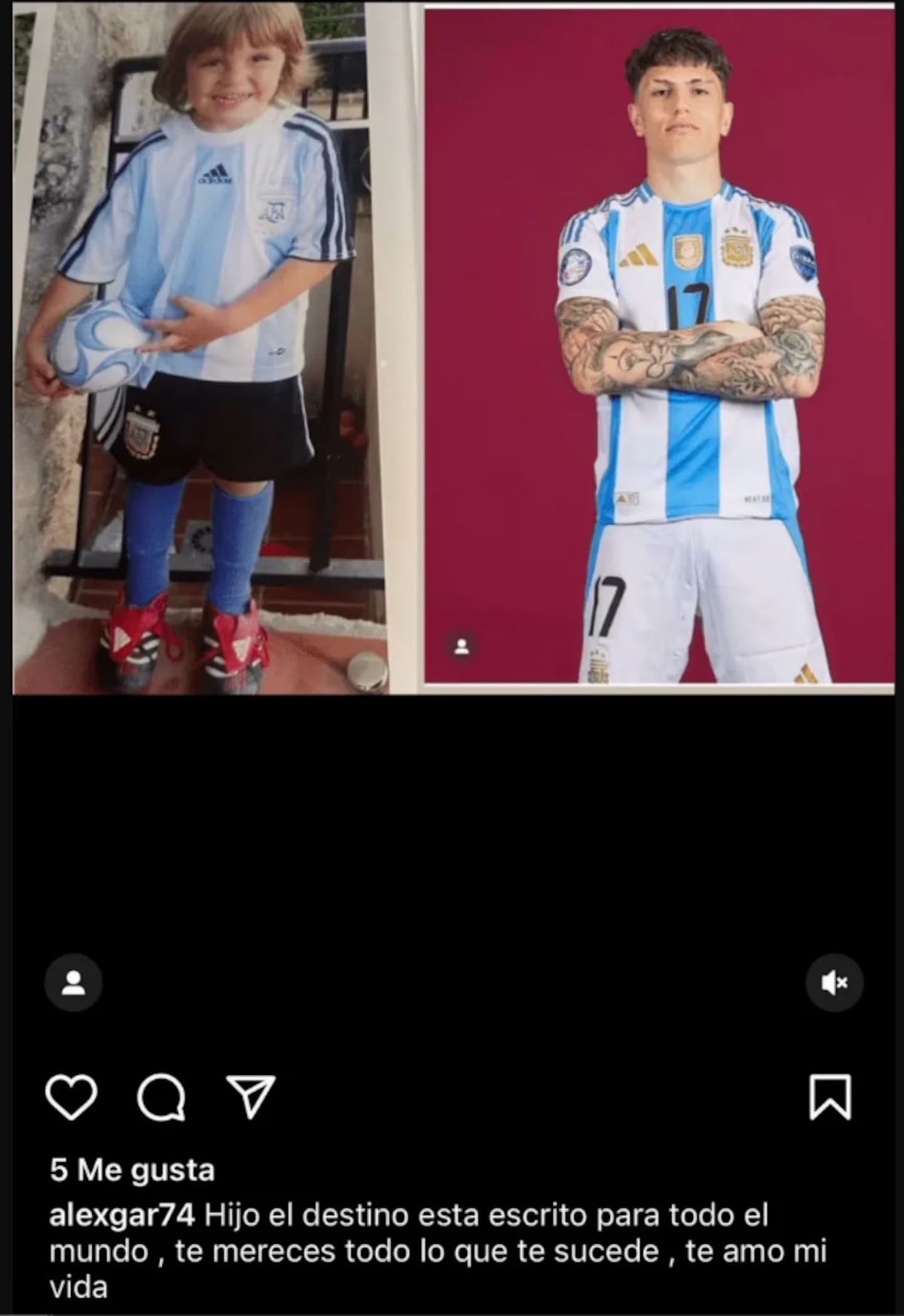Open comments with the speech bubble icon
904x1316 pixels.
coord(161,1097)
